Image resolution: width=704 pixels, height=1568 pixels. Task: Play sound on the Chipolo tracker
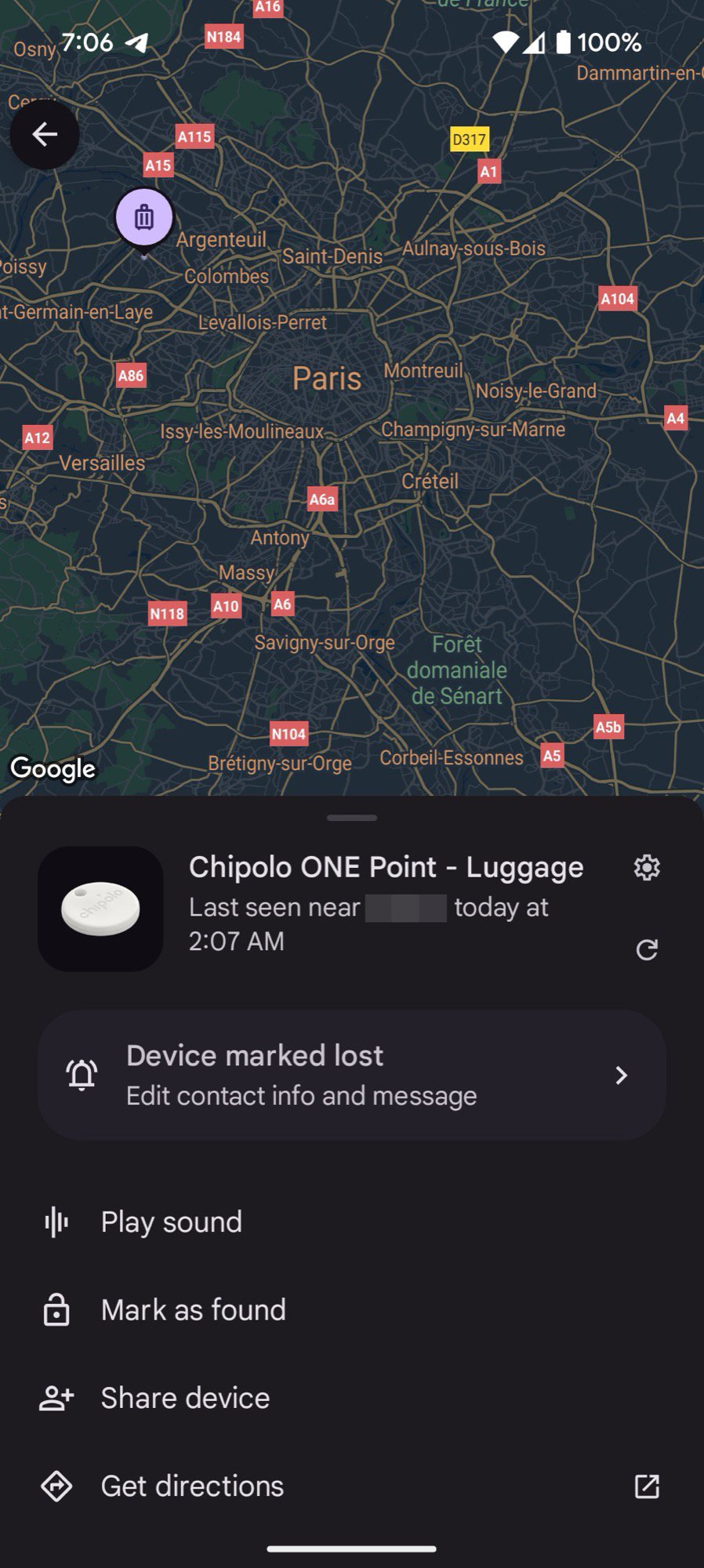171,1222
